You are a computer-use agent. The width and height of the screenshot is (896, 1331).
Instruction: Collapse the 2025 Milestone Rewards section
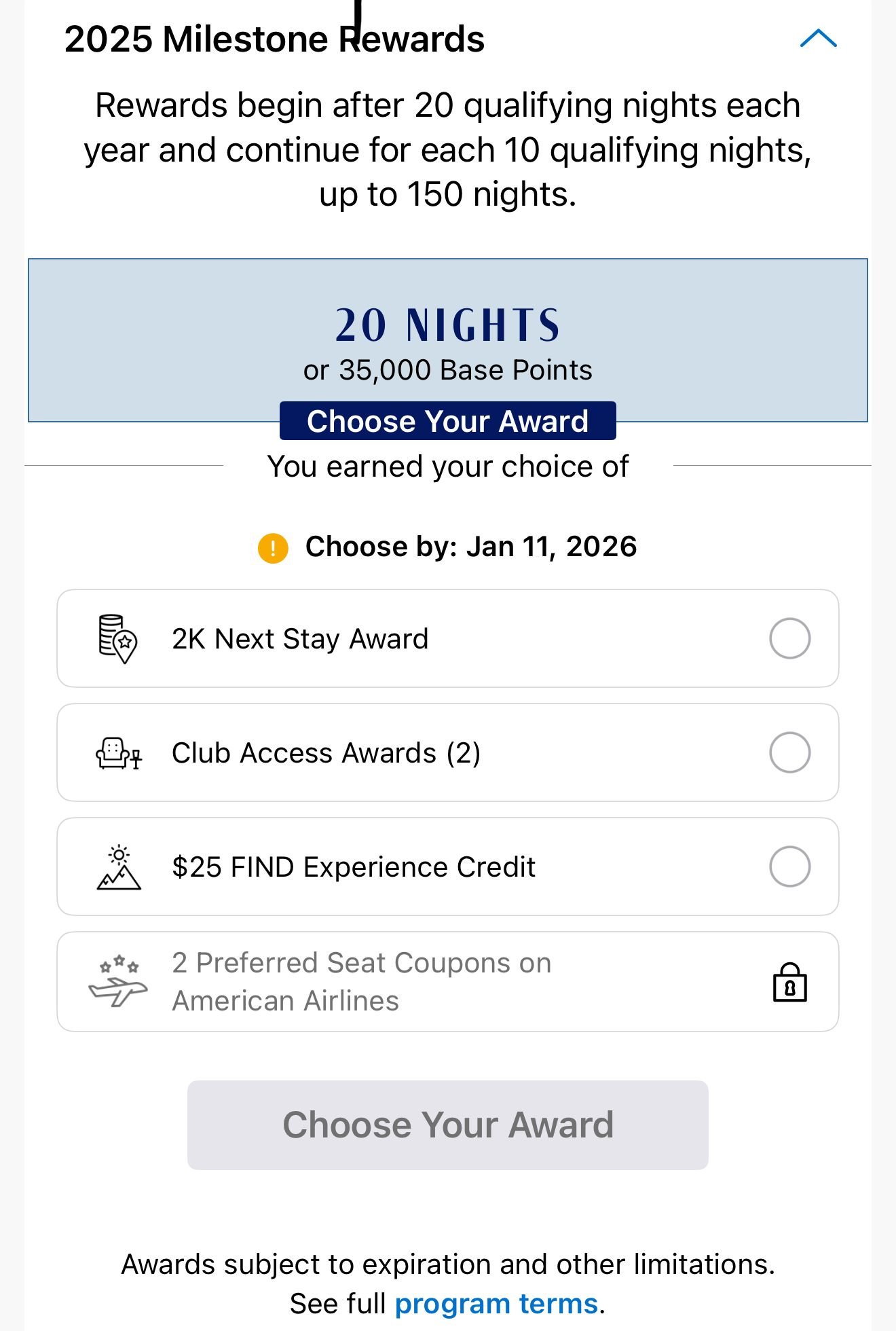[x=819, y=38]
